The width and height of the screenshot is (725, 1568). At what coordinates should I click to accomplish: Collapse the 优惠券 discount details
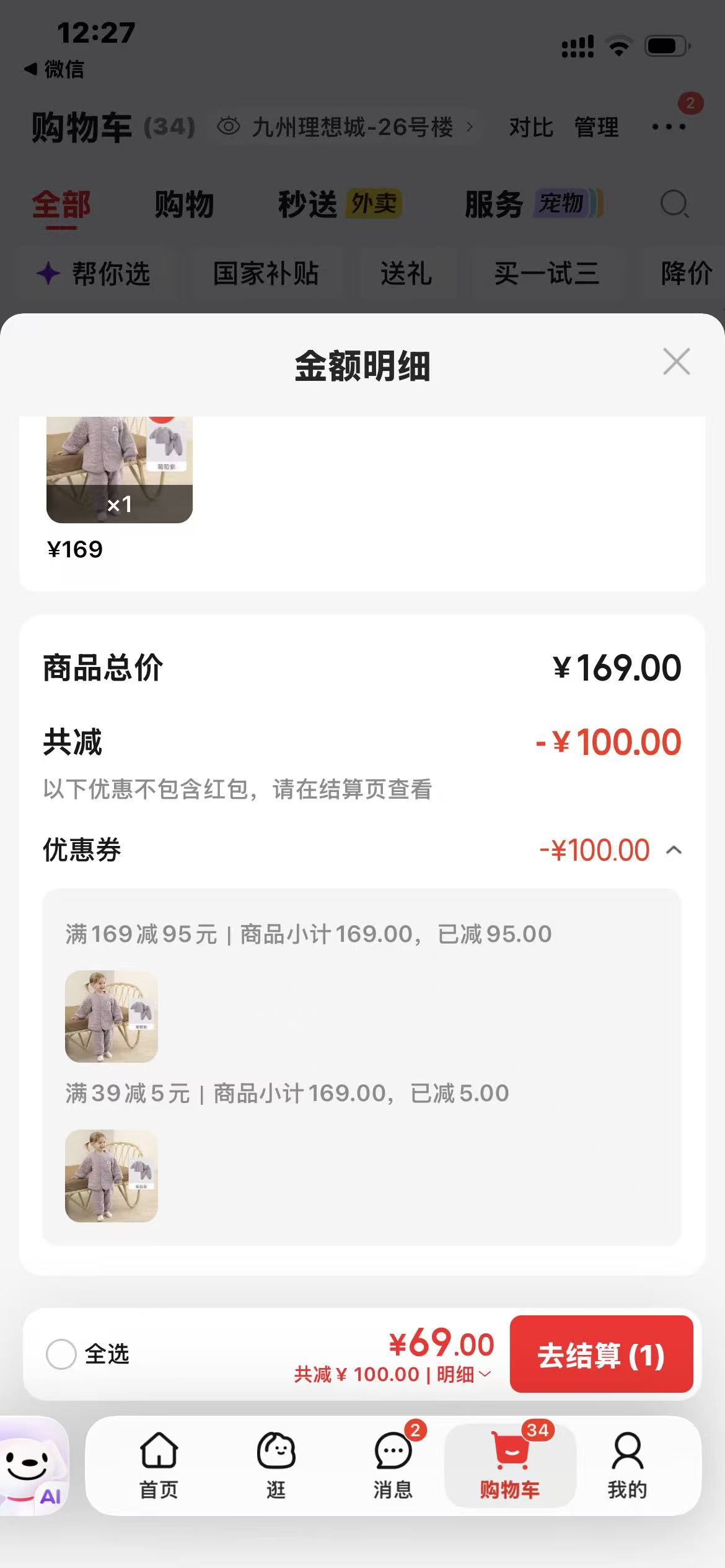coord(674,850)
